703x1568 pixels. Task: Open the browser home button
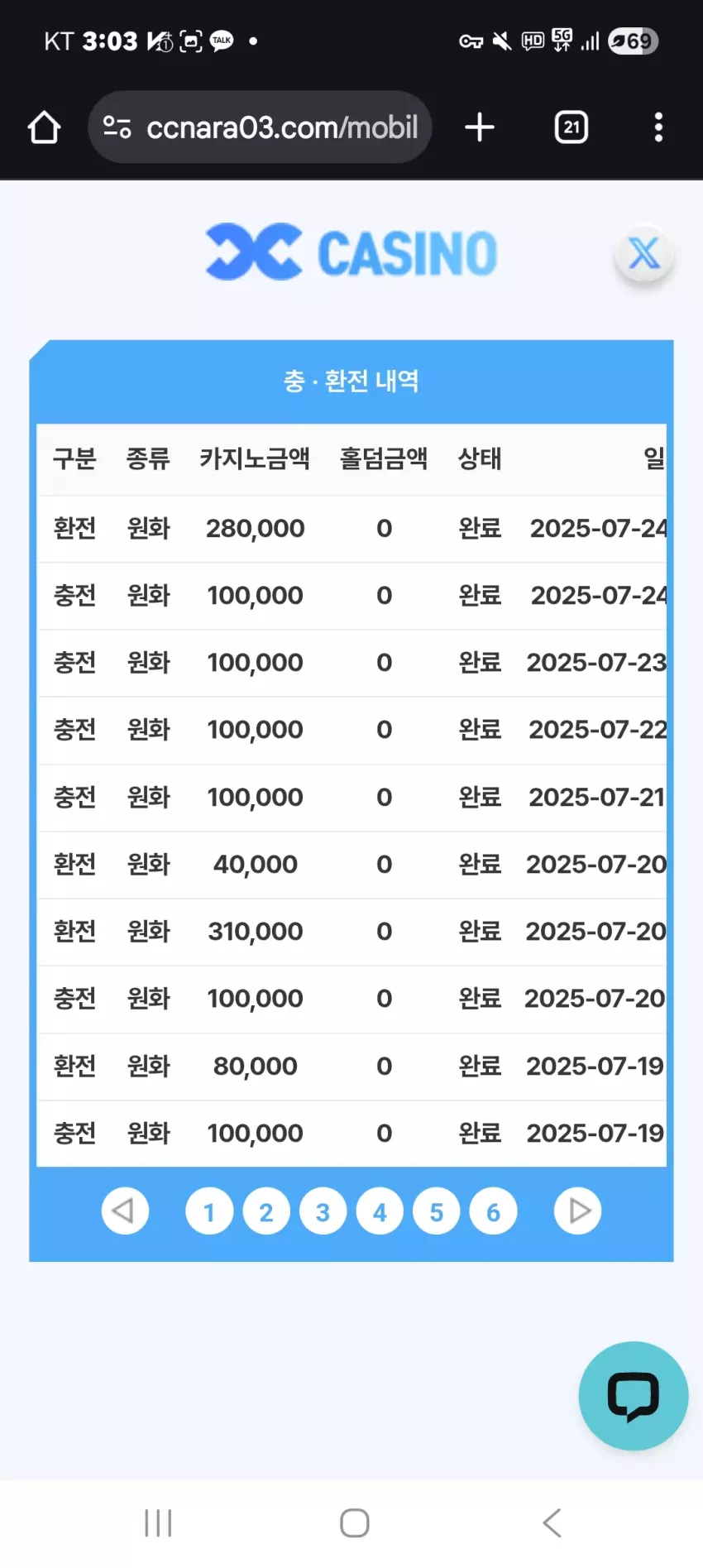tap(44, 127)
